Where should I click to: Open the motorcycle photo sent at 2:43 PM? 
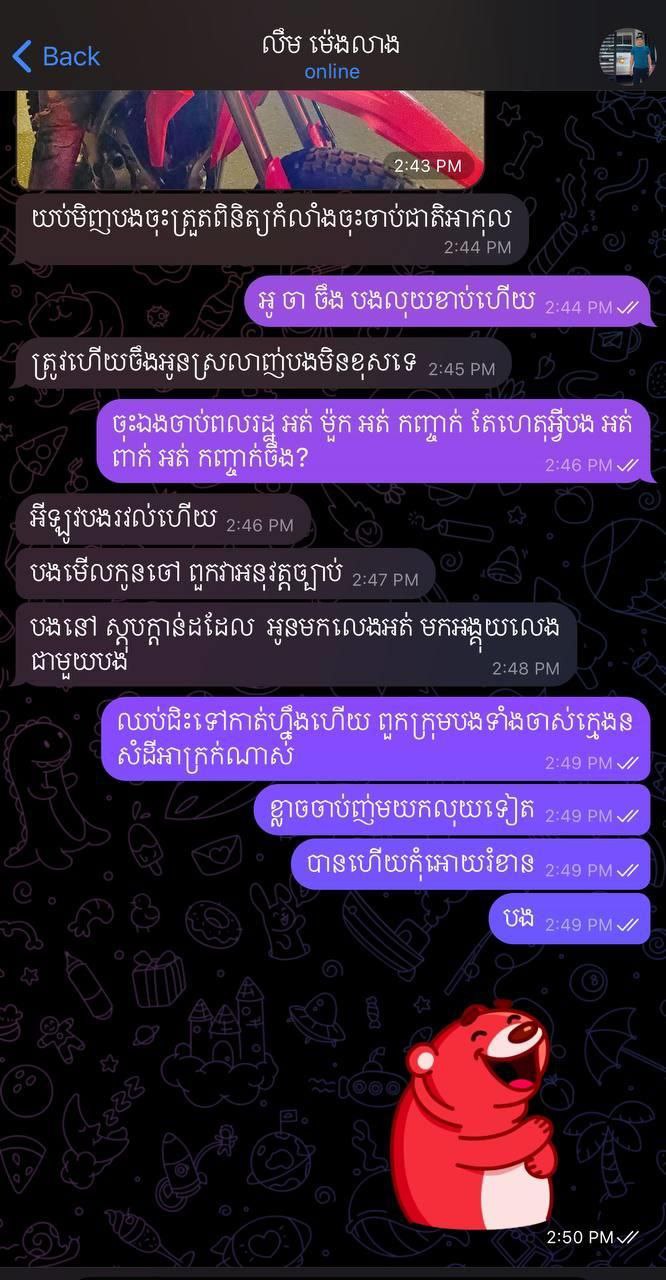click(250, 137)
